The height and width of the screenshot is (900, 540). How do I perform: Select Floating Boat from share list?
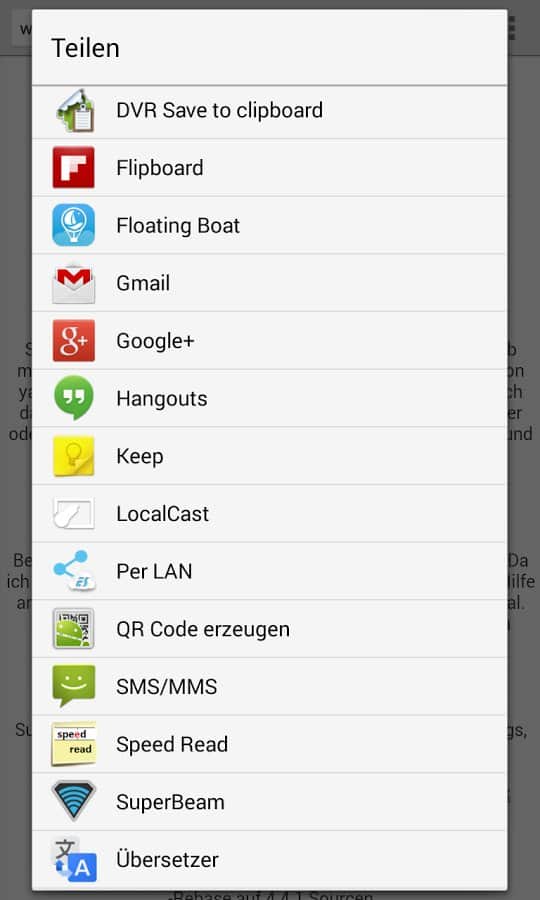269,226
